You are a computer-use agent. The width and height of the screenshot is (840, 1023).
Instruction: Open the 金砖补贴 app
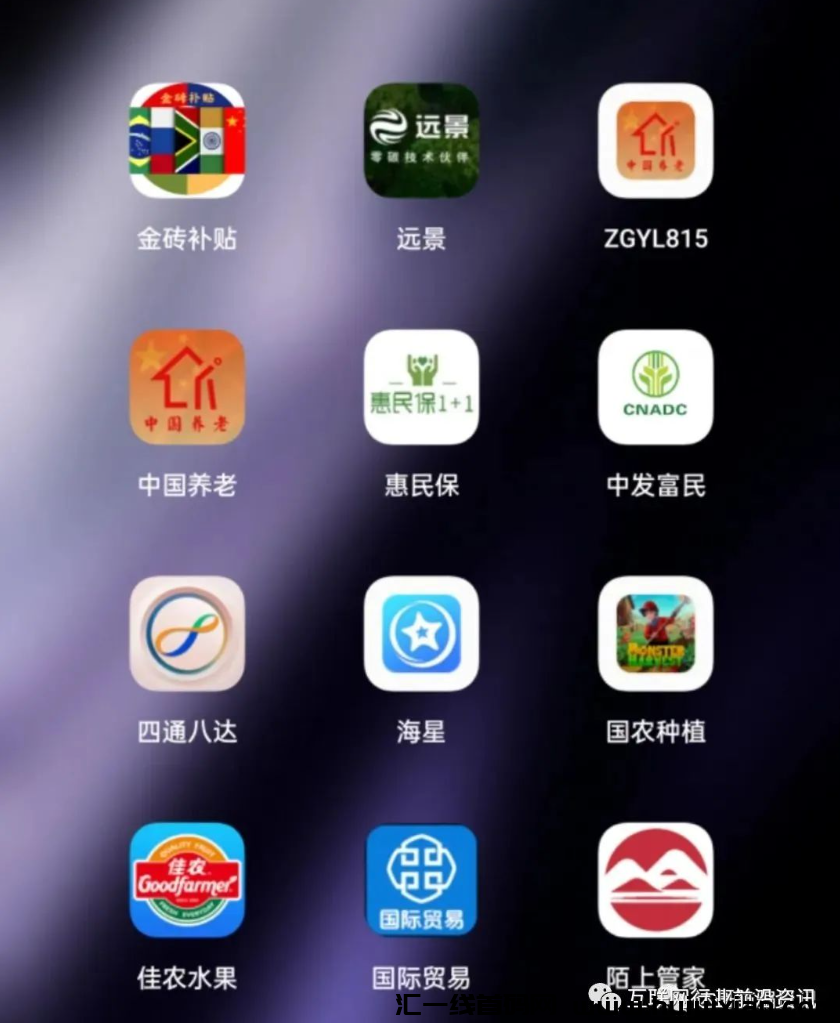click(187, 141)
